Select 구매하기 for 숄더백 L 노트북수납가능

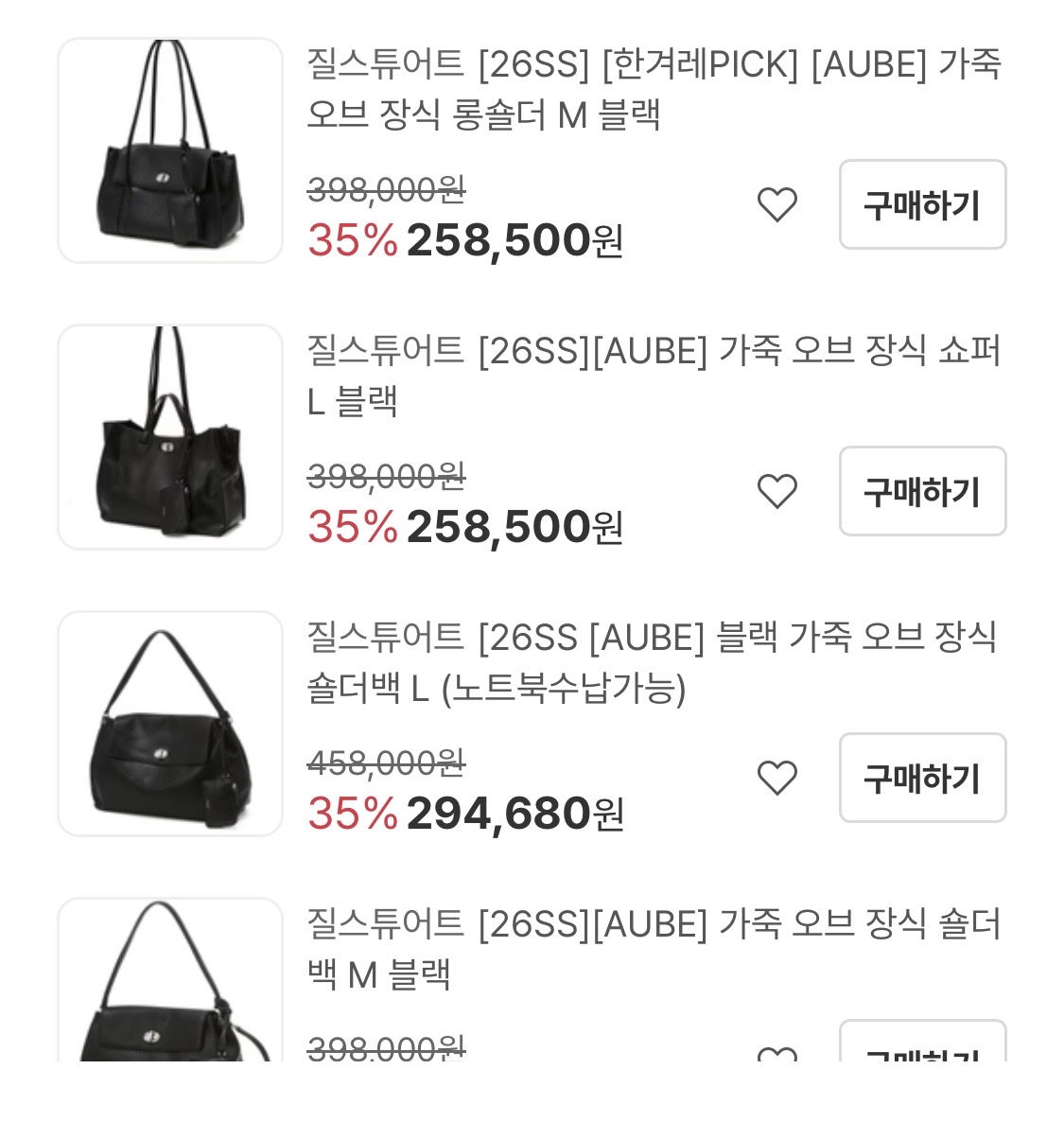click(922, 779)
